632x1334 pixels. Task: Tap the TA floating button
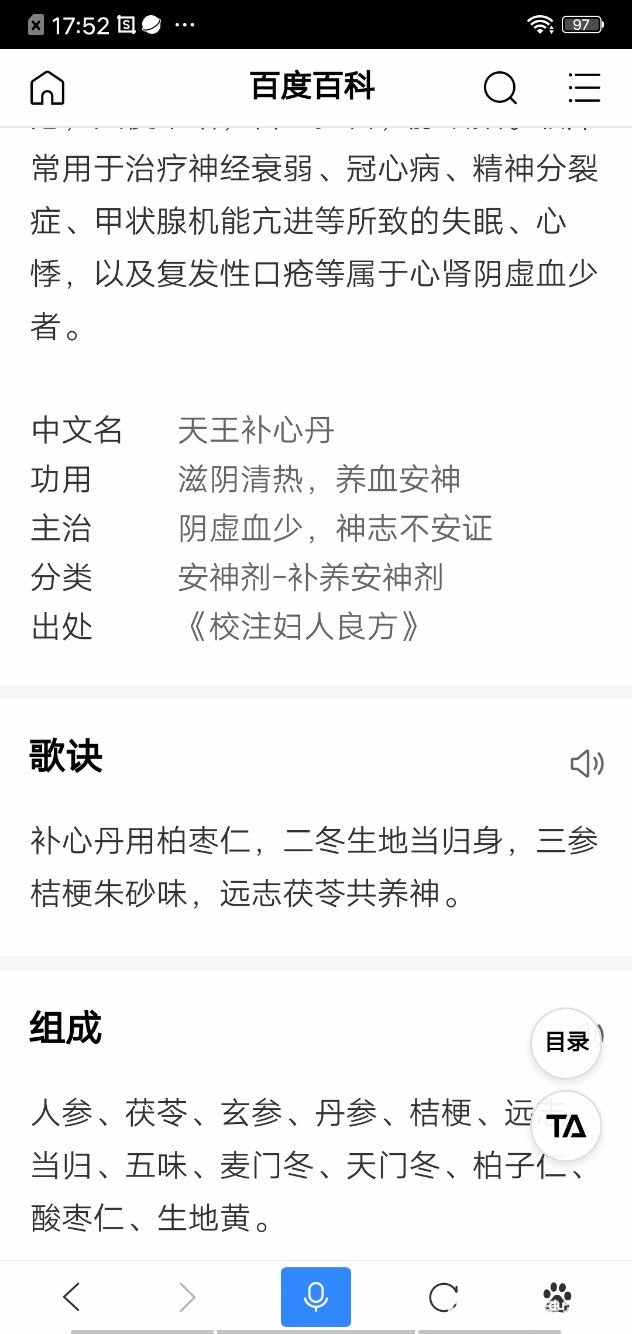(567, 1126)
